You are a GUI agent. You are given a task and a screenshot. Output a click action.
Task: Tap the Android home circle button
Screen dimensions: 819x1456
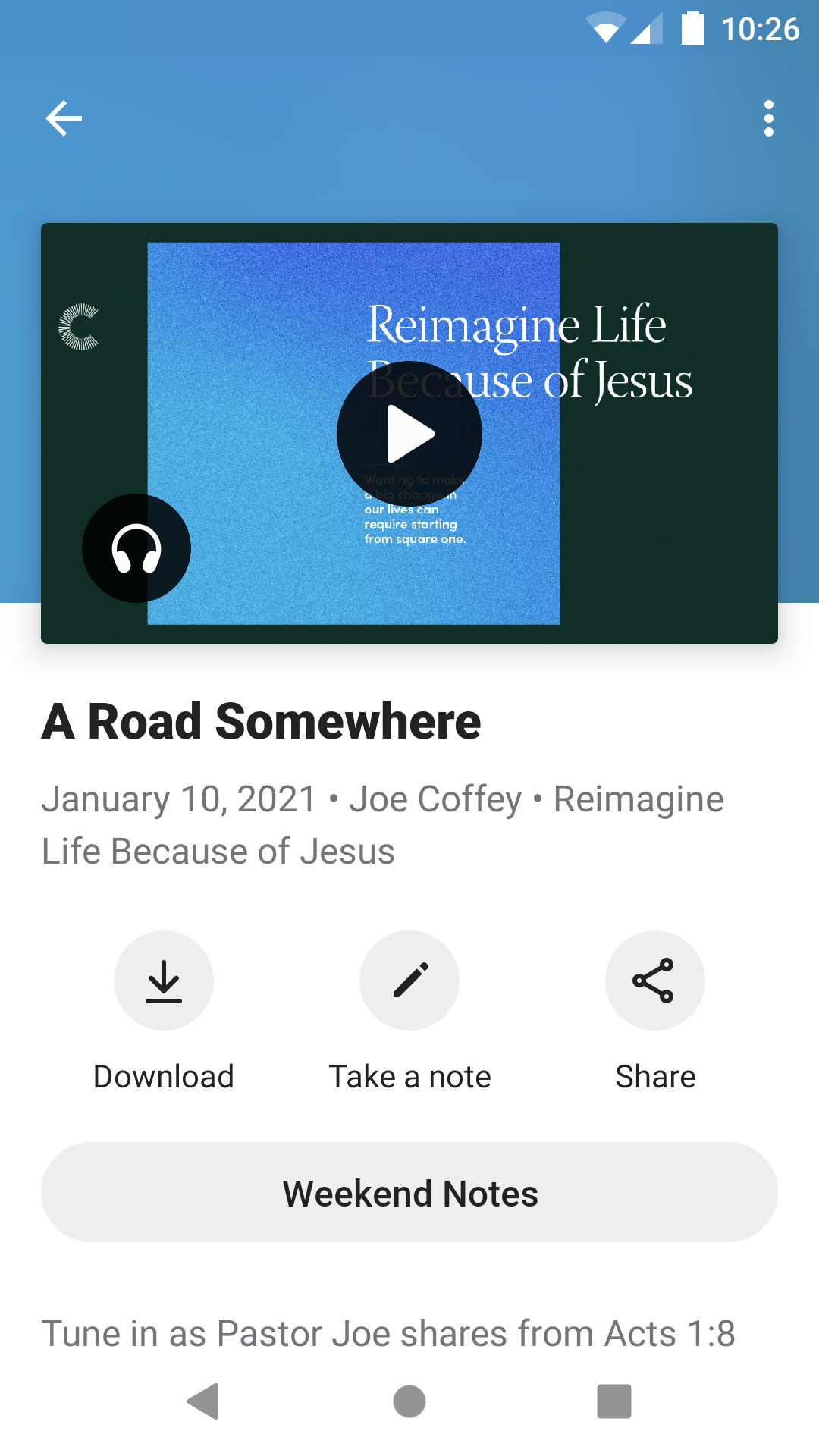[409, 1401]
